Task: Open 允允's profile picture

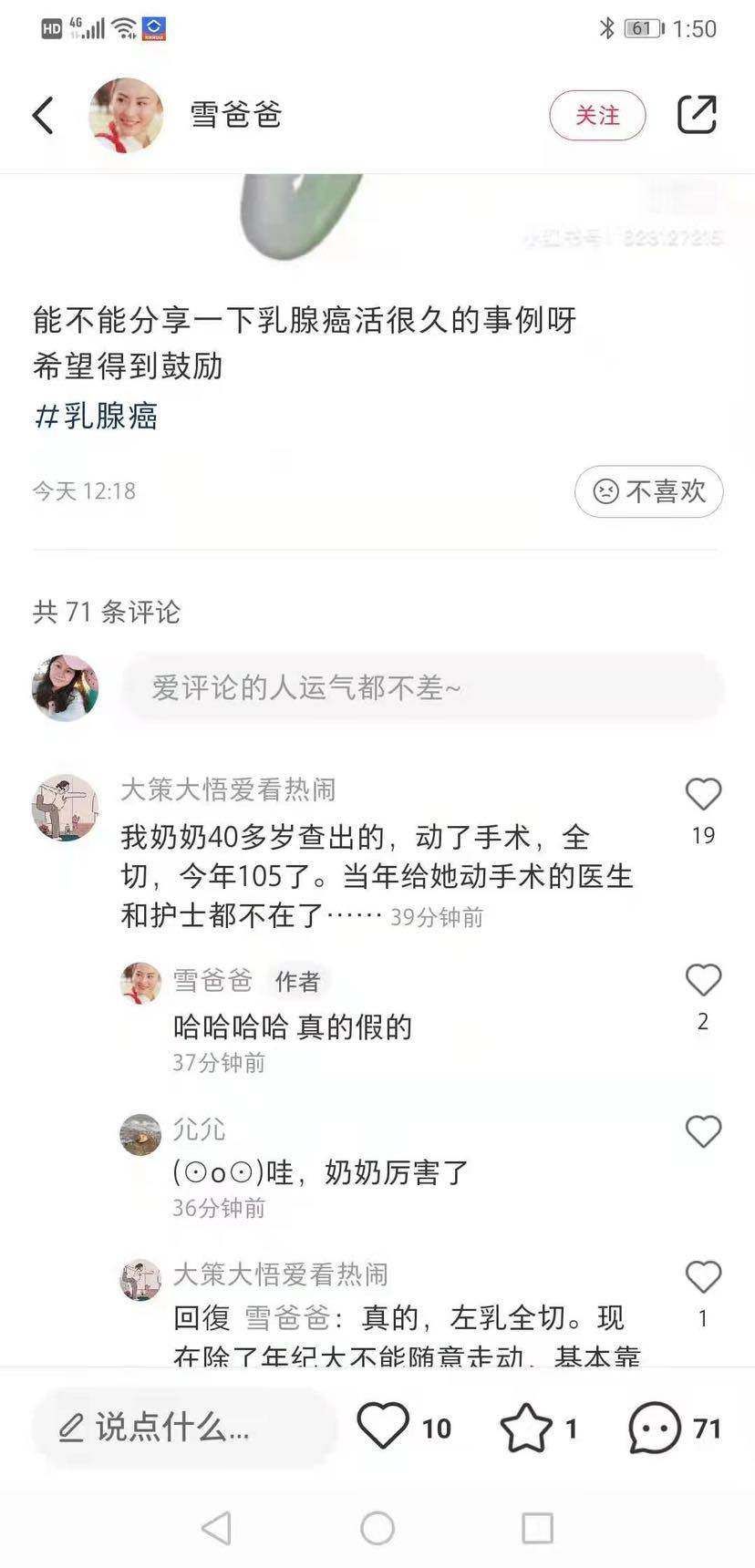Action: (140, 1134)
